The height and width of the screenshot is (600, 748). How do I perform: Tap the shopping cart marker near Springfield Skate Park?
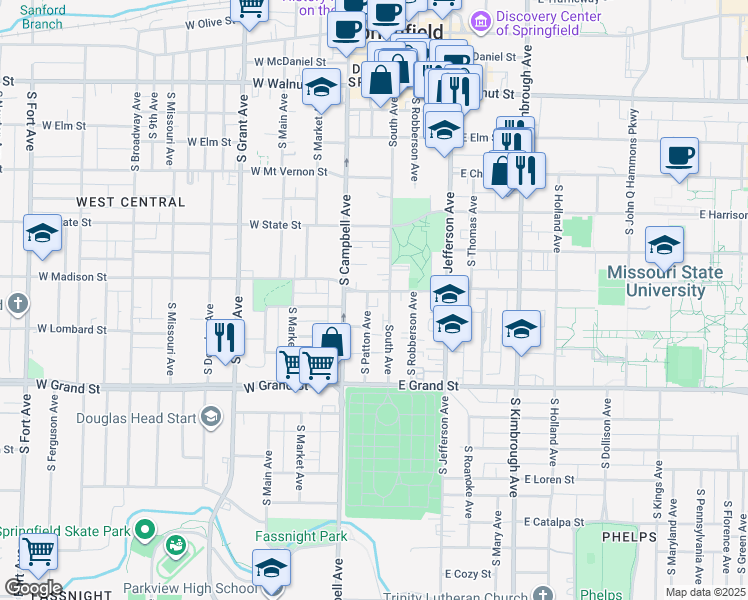click(x=38, y=551)
